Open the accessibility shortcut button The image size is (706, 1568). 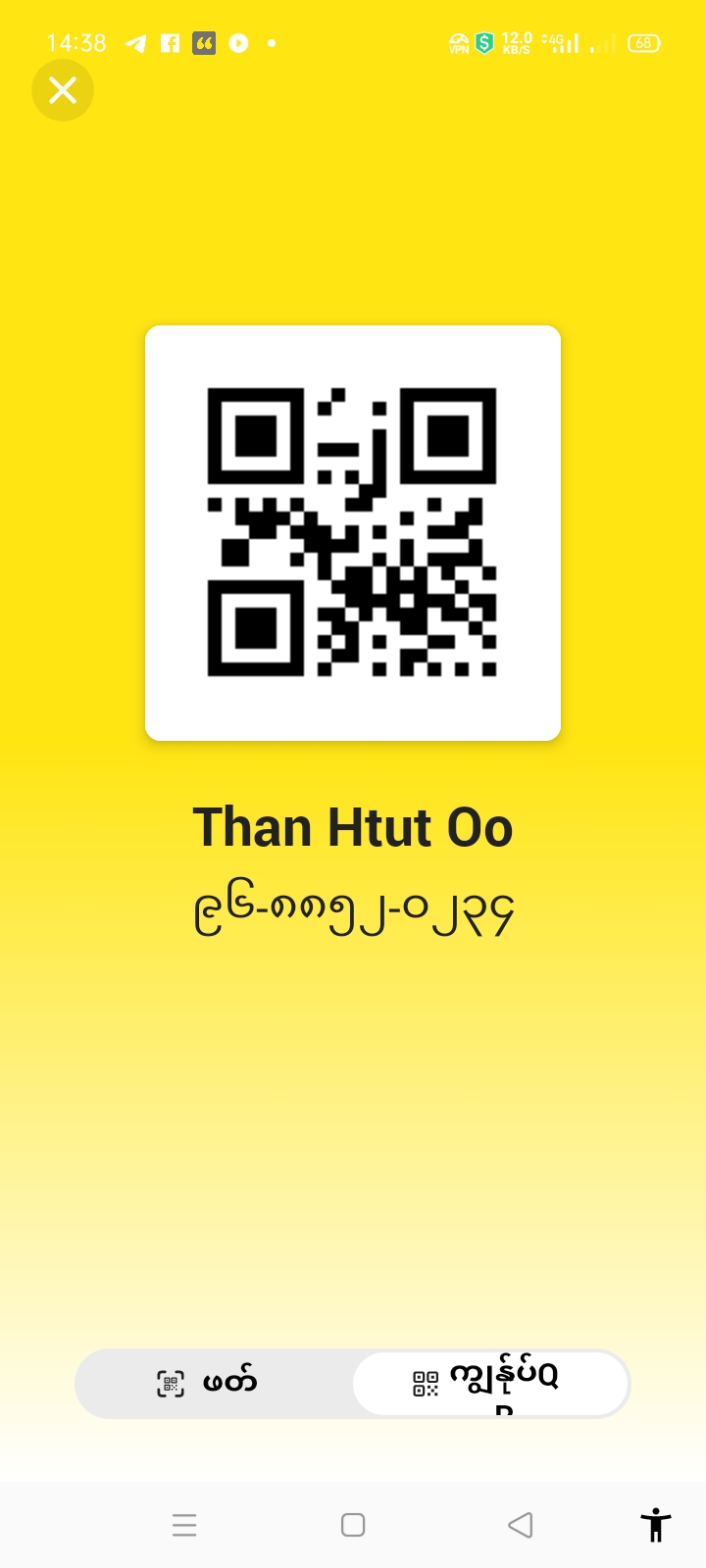655,1525
